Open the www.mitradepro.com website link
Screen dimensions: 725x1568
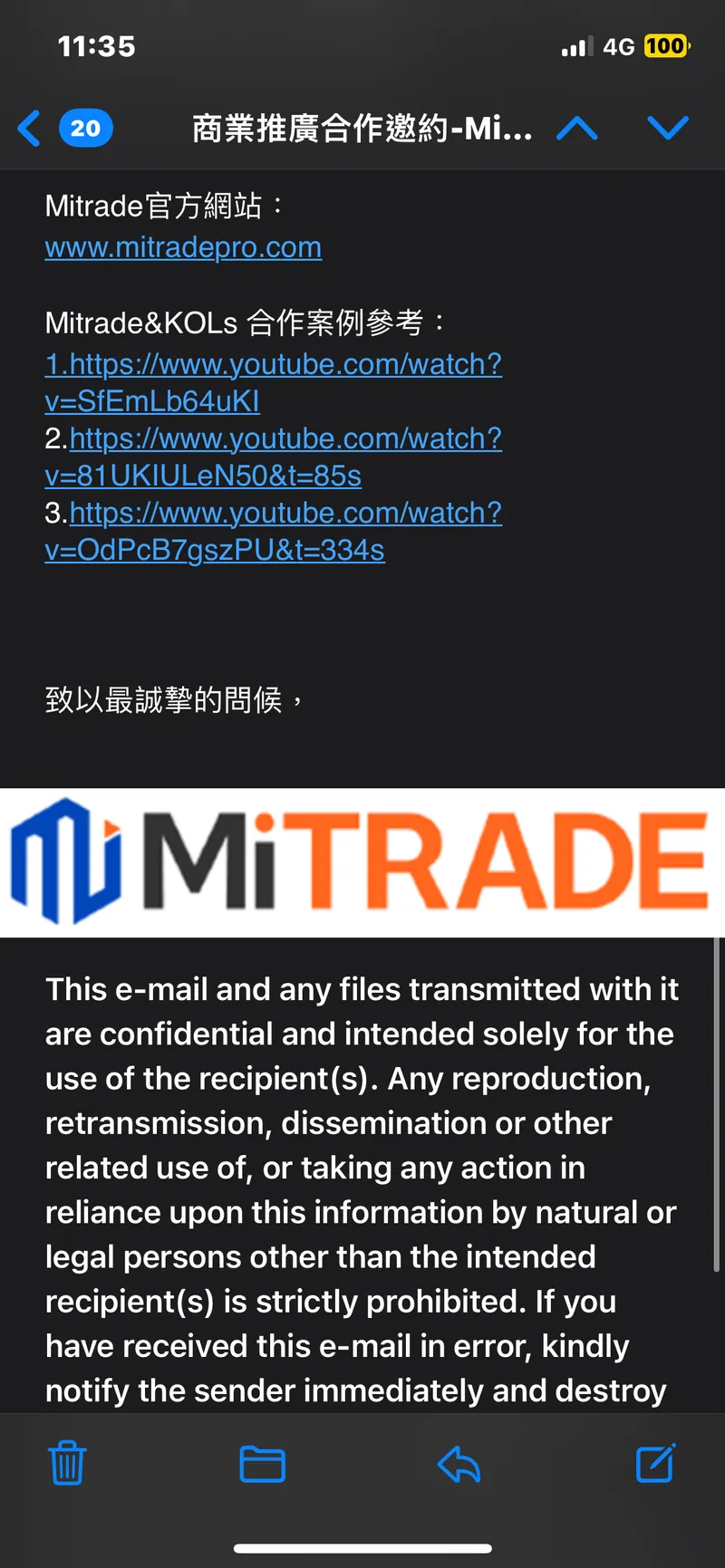(x=183, y=247)
